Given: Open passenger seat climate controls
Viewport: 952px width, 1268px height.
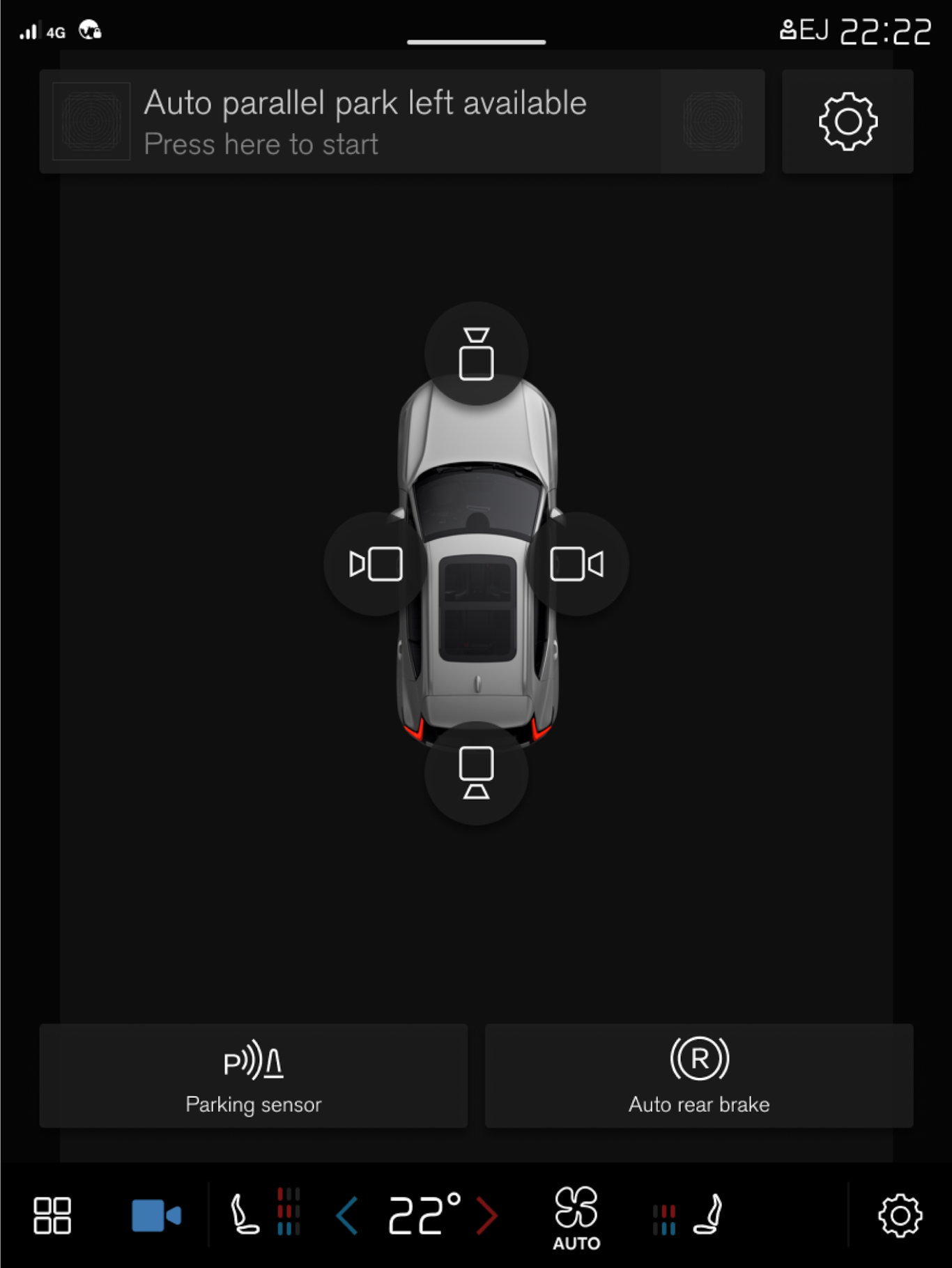Looking at the screenshot, I should tap(690, 1215).
